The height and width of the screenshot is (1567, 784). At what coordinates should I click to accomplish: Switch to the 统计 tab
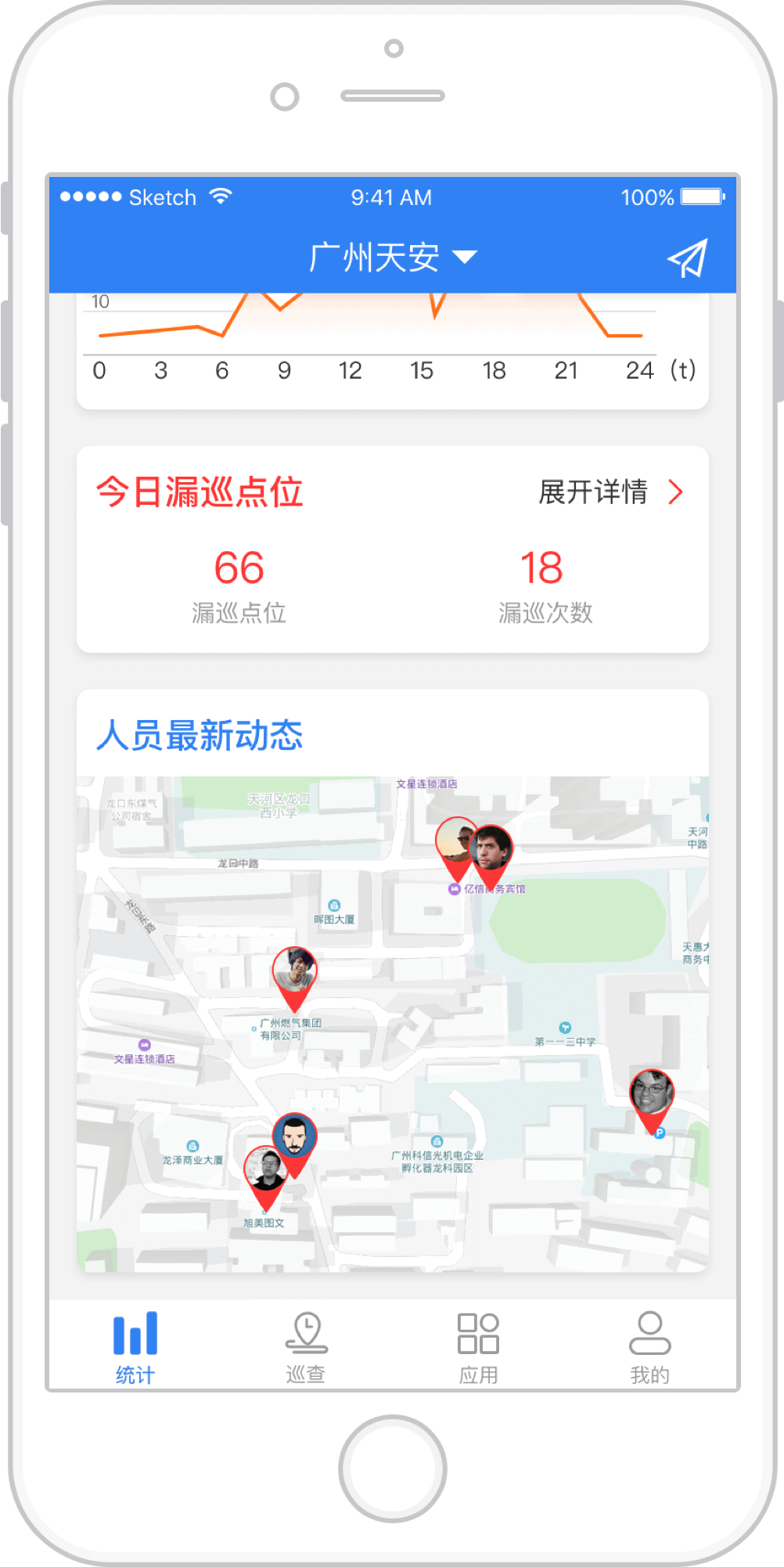135,1346
